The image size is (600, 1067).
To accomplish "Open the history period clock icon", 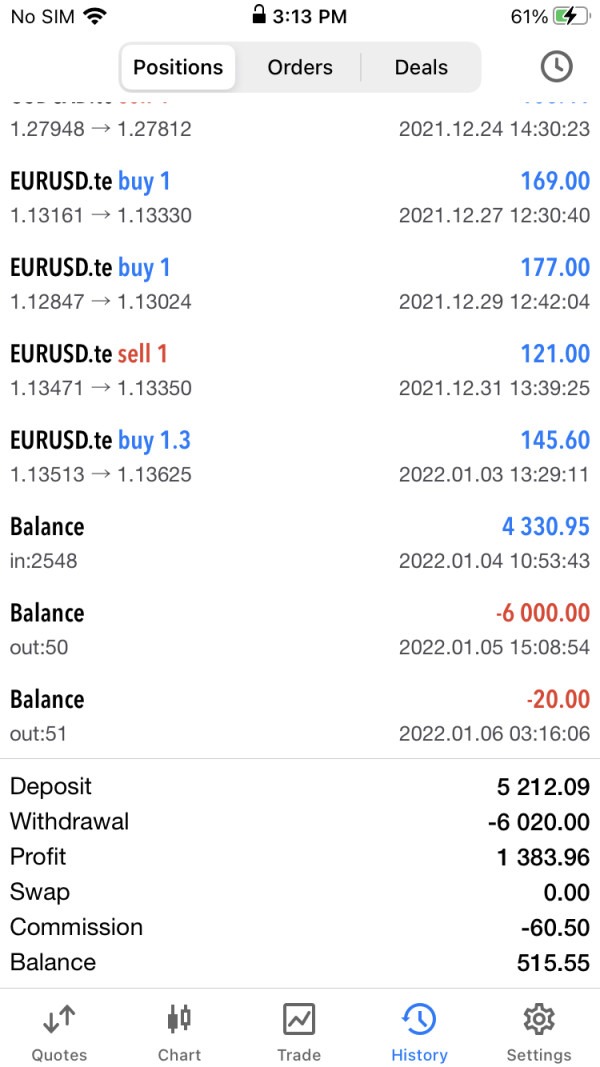I will (x=556, y=67).
